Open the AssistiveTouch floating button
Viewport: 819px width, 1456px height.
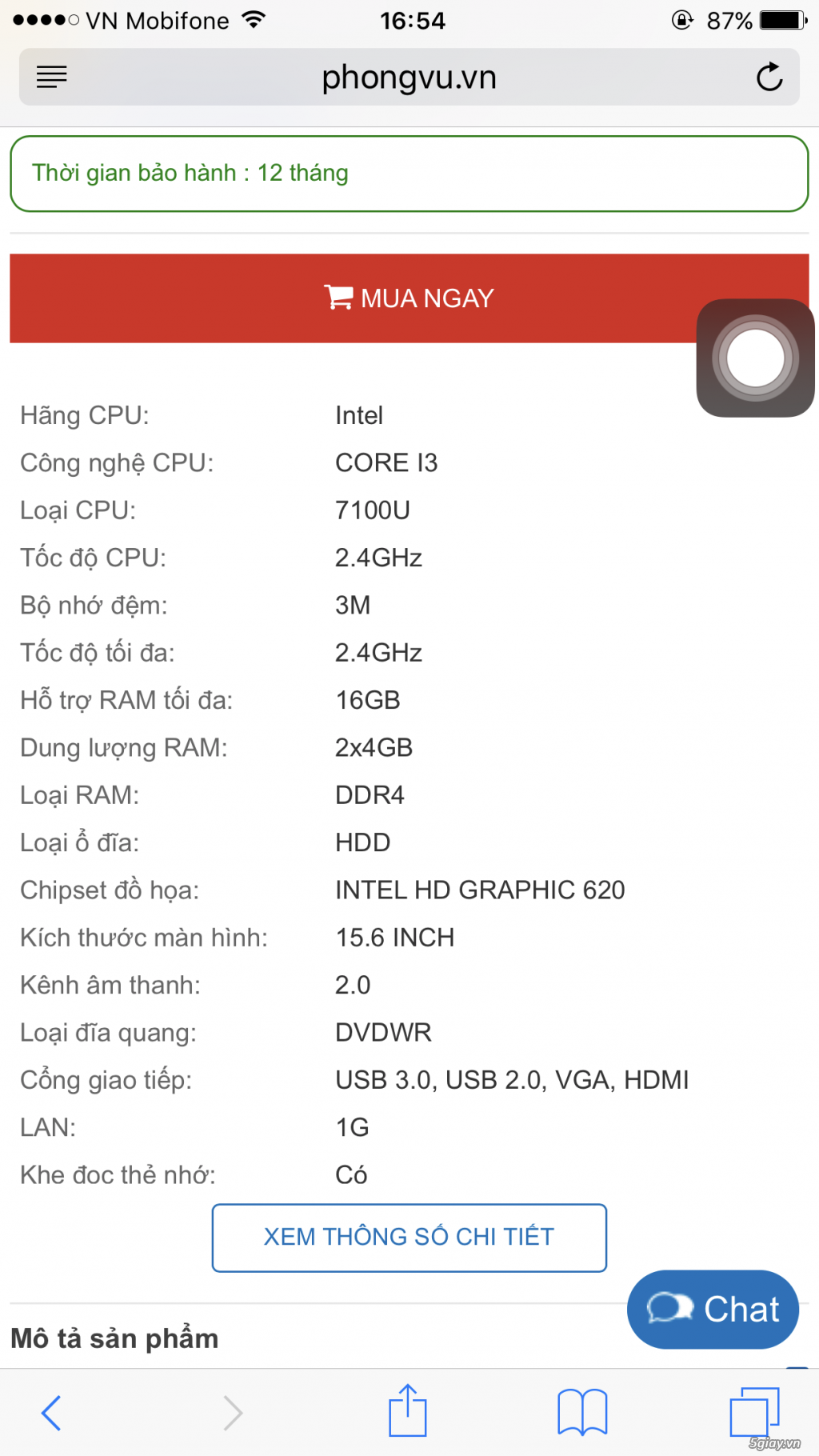click(x=755, y=358)
